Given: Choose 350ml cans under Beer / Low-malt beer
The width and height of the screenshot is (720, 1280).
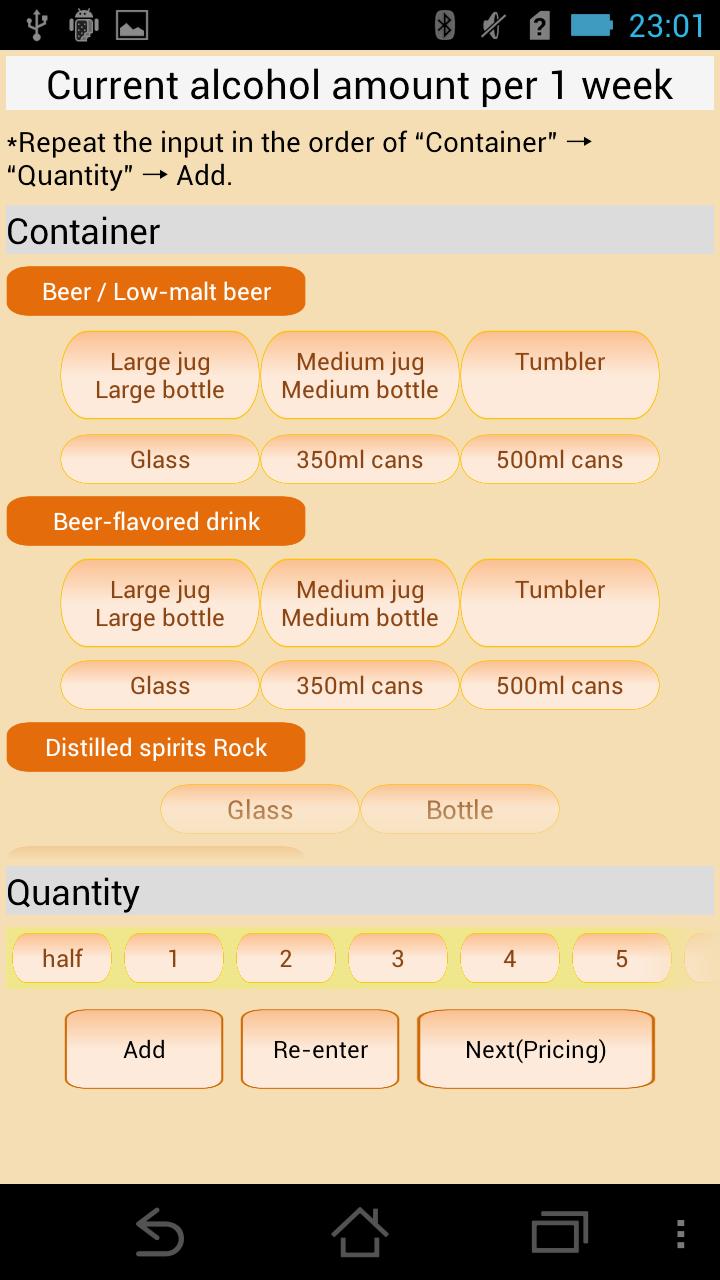Looking at the screenshot, I should pyautogui.click(x=360, y=460).
